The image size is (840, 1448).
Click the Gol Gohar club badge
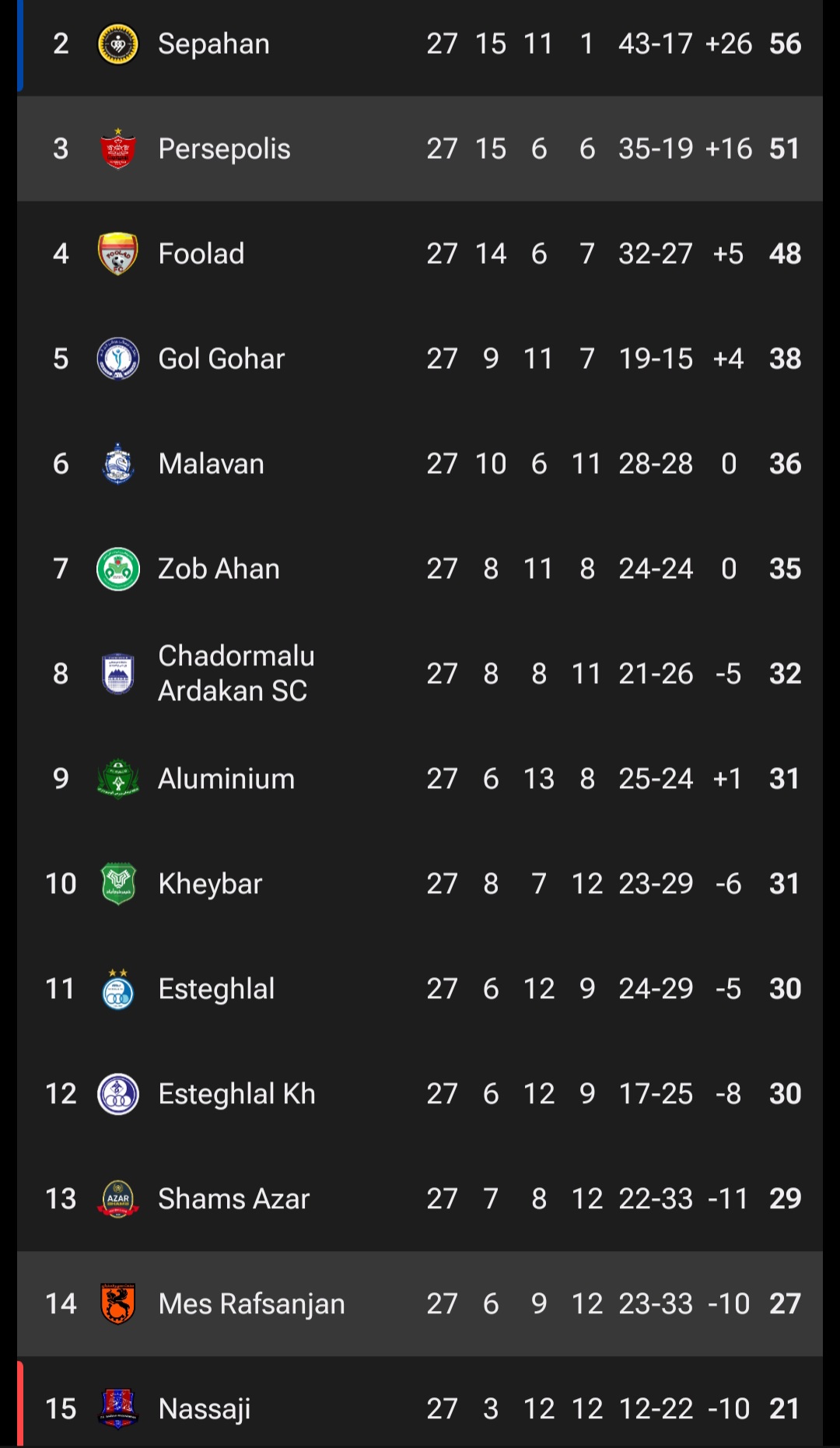point(117,359)
